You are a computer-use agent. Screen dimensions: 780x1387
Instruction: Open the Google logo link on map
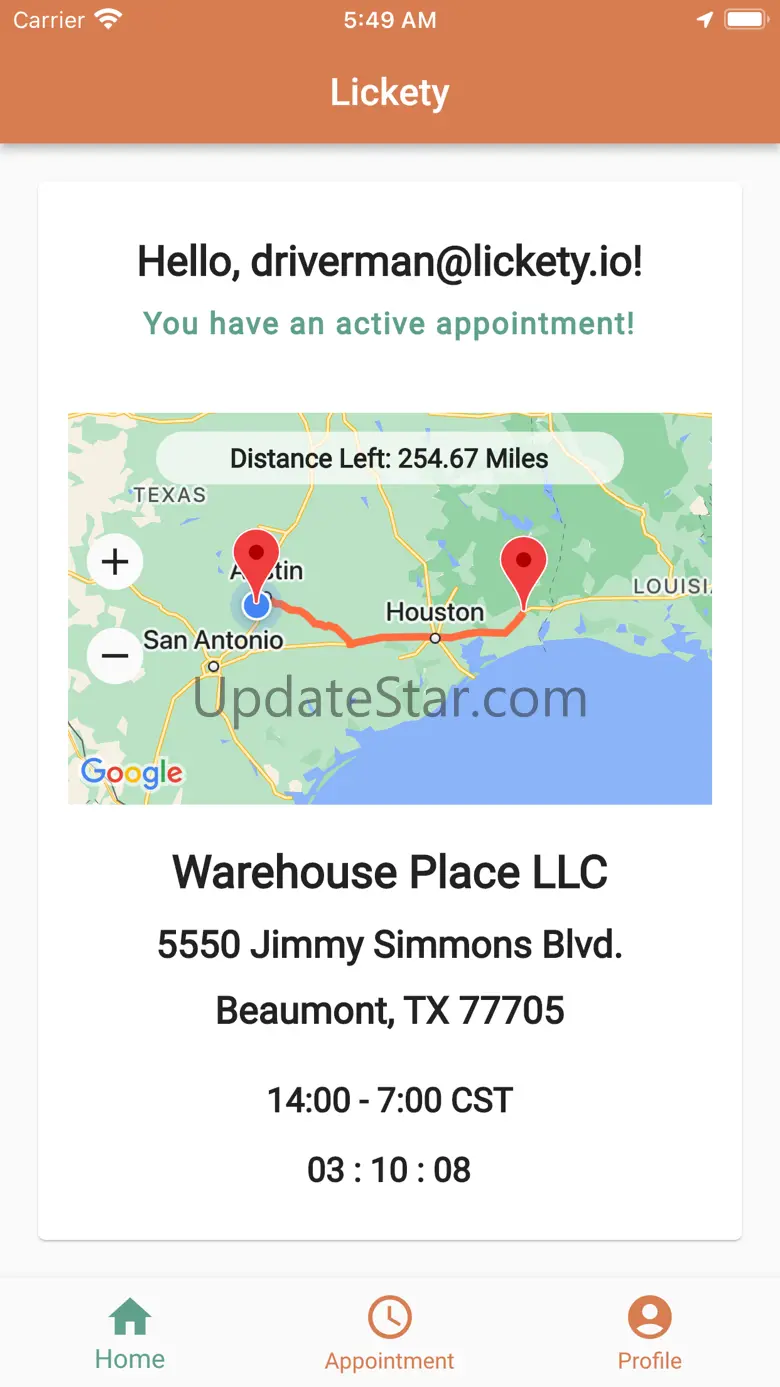(x=132, y=773)
